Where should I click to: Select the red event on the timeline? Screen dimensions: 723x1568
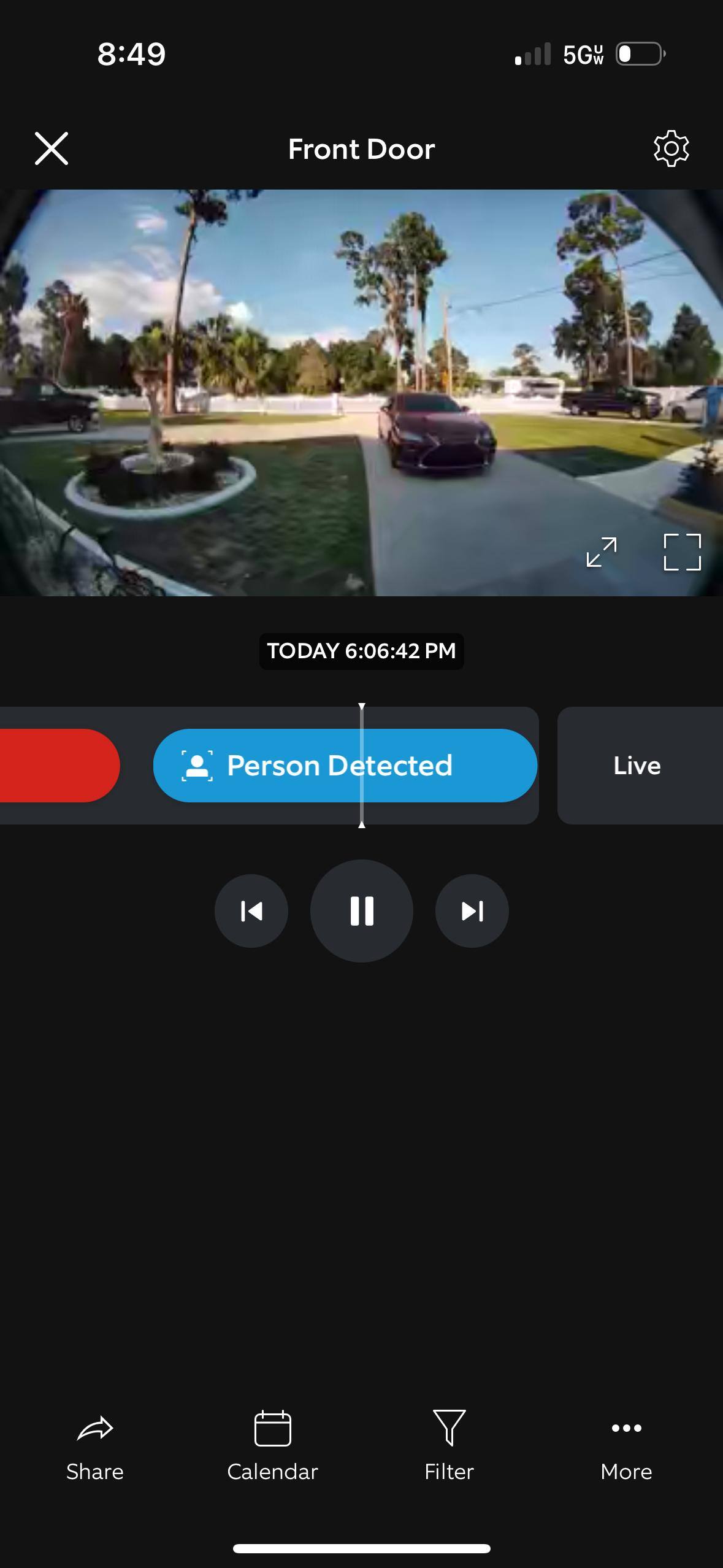click(58, 765)
